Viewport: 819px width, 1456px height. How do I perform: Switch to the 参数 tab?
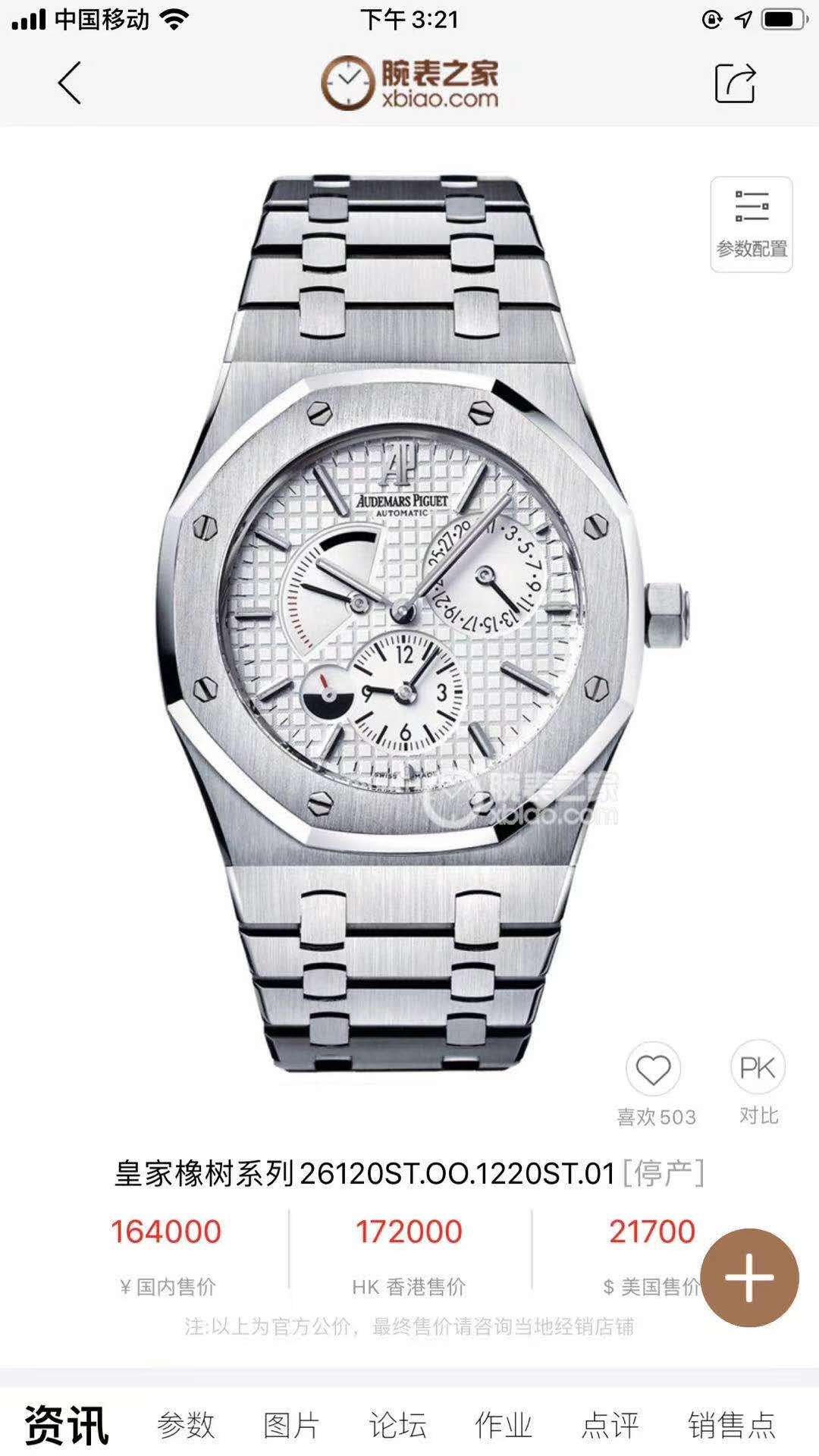coord(186,1425)
